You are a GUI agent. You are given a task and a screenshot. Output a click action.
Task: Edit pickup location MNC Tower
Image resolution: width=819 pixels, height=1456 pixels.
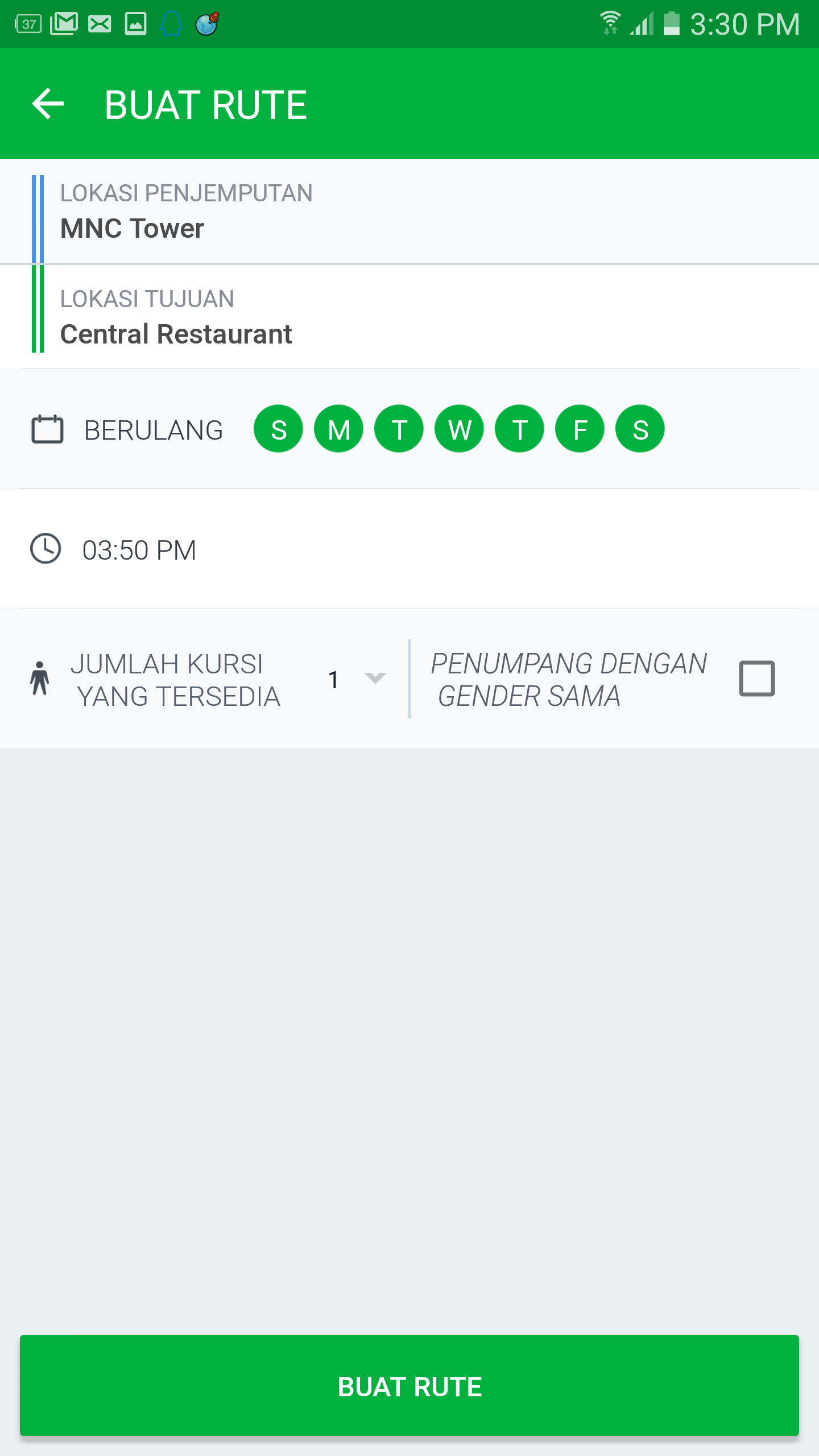(x=132, y=228)
